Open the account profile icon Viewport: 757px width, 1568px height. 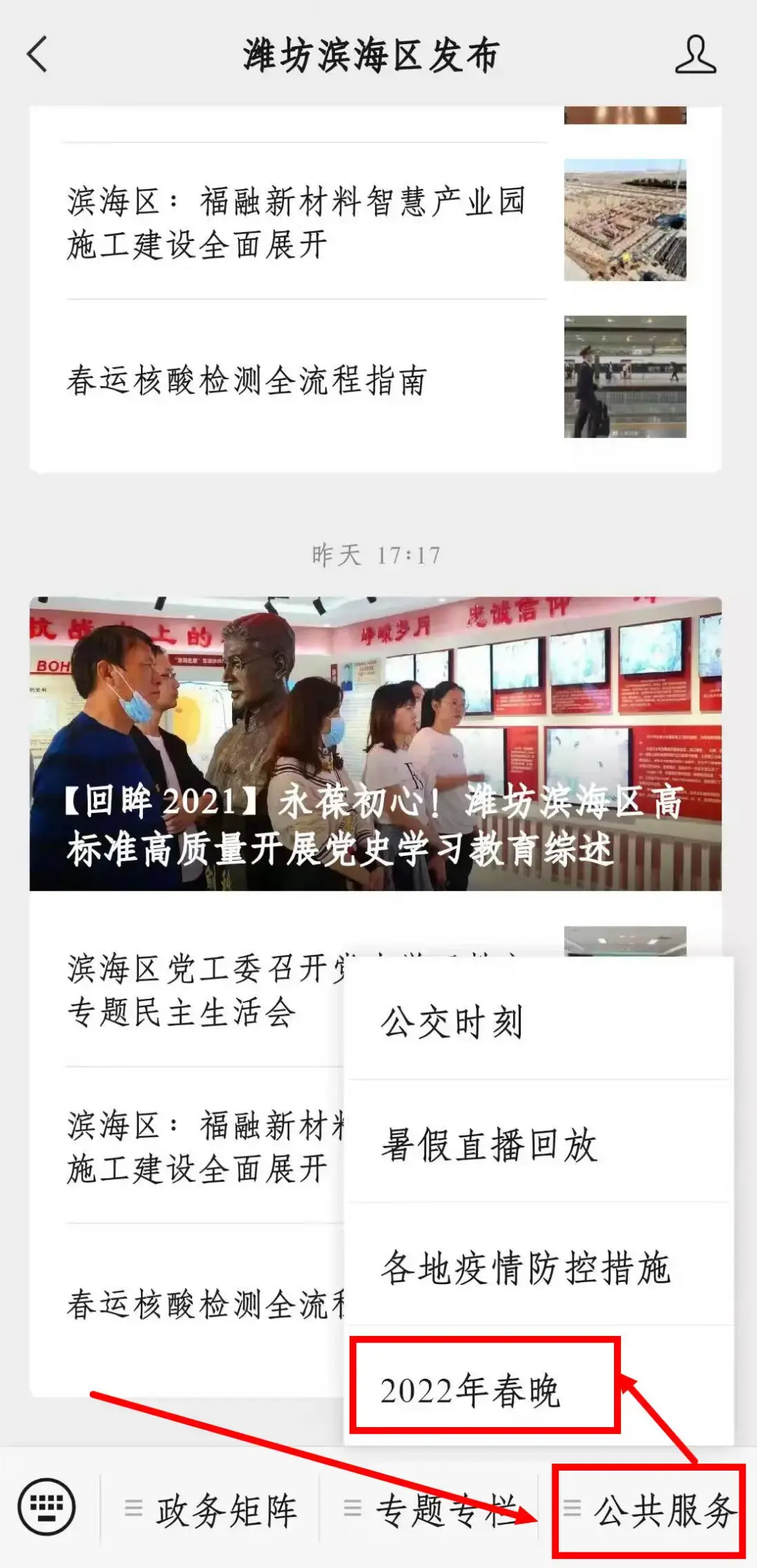click(695, 55)
